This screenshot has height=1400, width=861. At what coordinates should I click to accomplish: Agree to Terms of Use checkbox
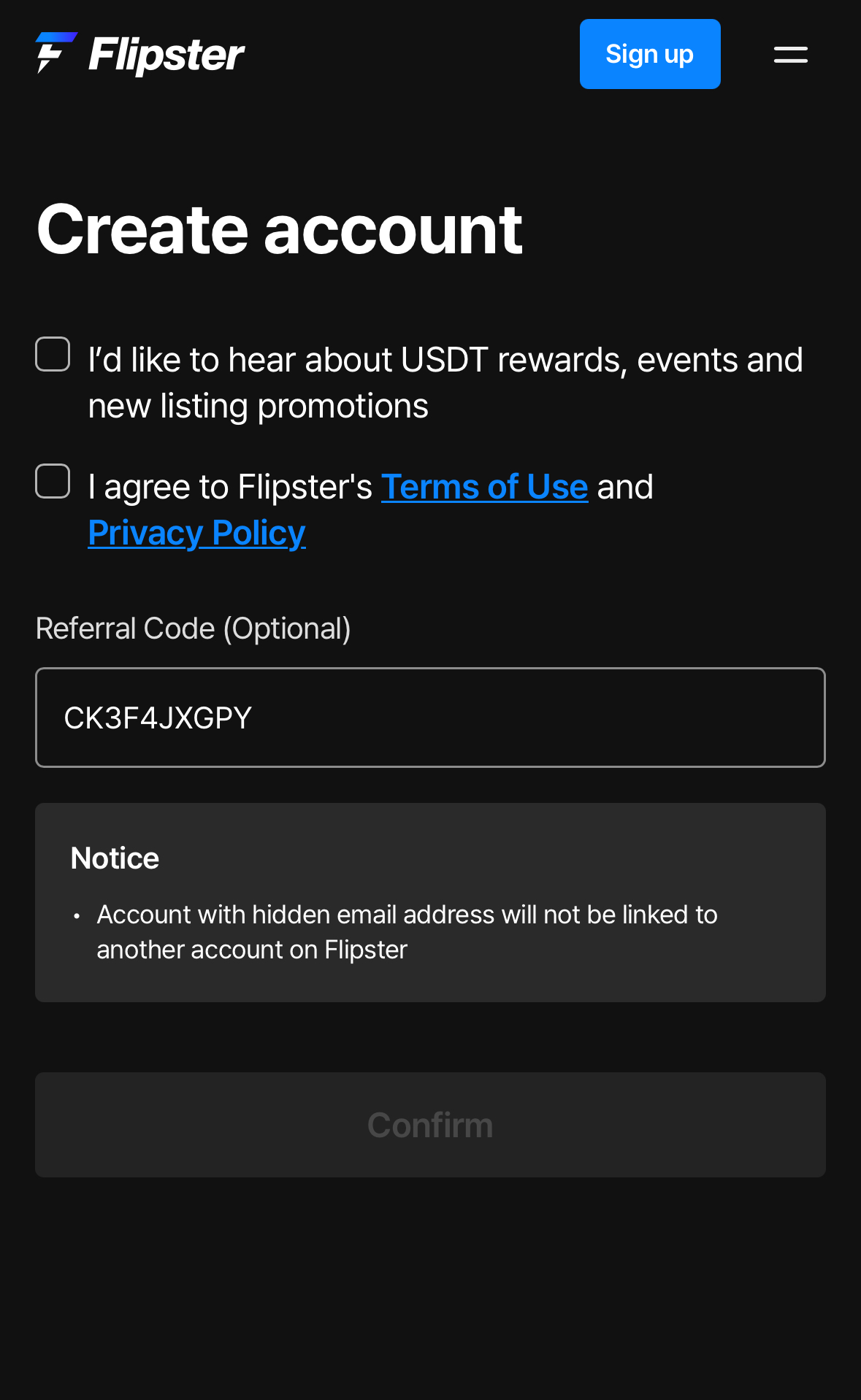coord(53,481)
